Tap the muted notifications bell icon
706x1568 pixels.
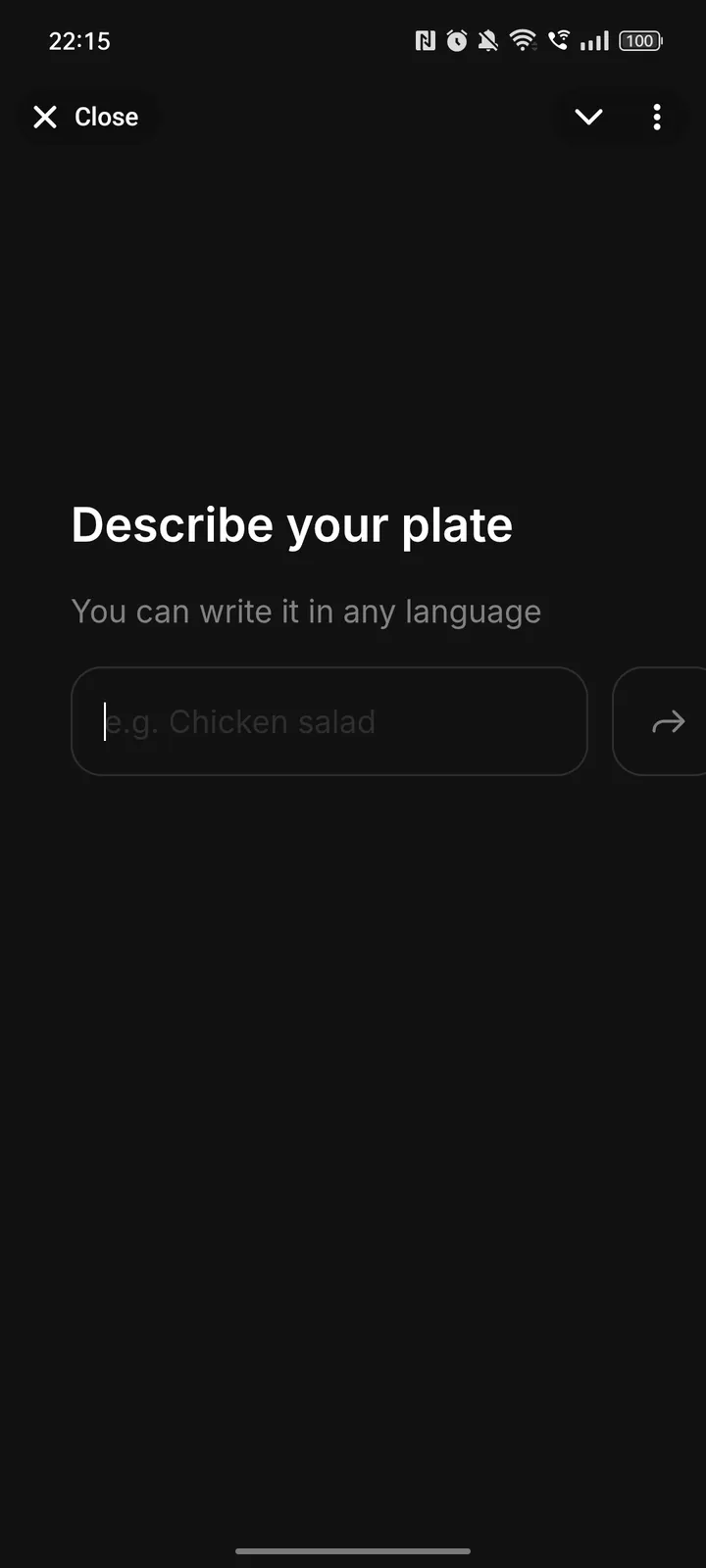point(487,40)
